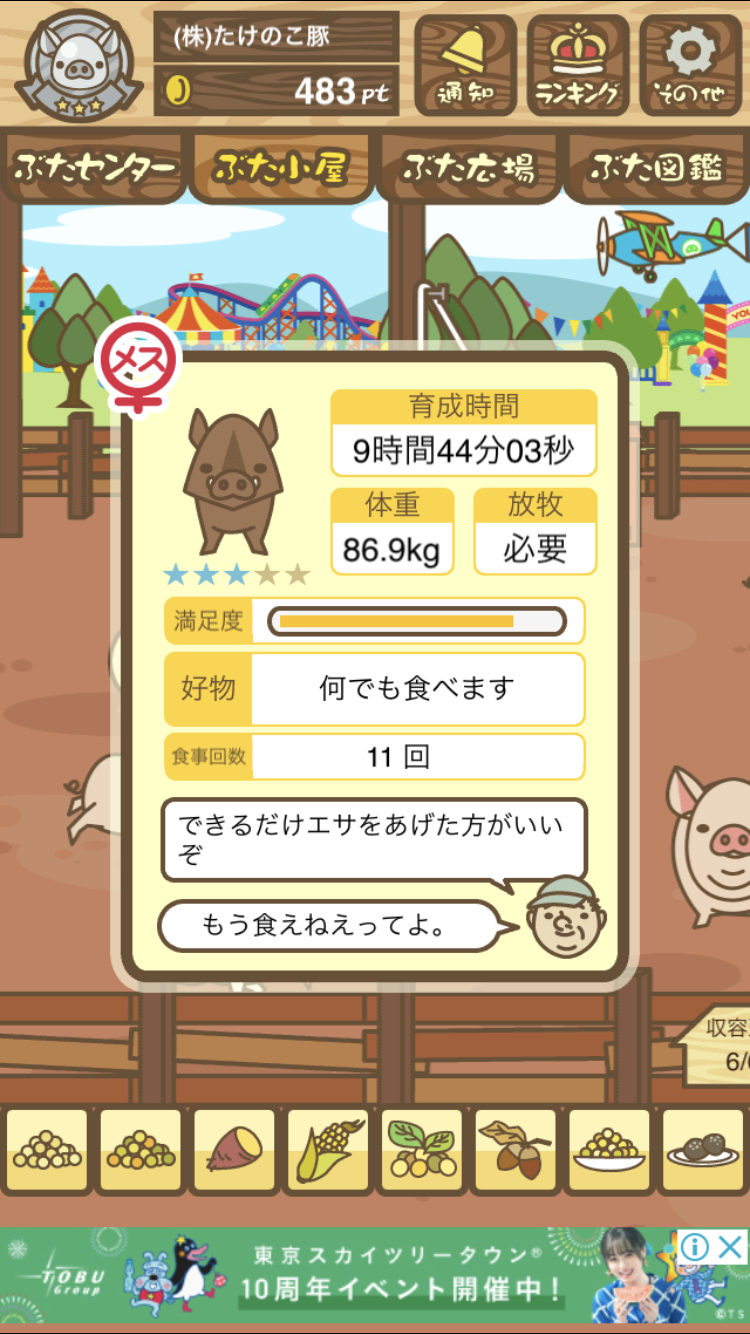750x1334 pixels.
Task: Select the sweet potato feed
Action: point(233,1151)
